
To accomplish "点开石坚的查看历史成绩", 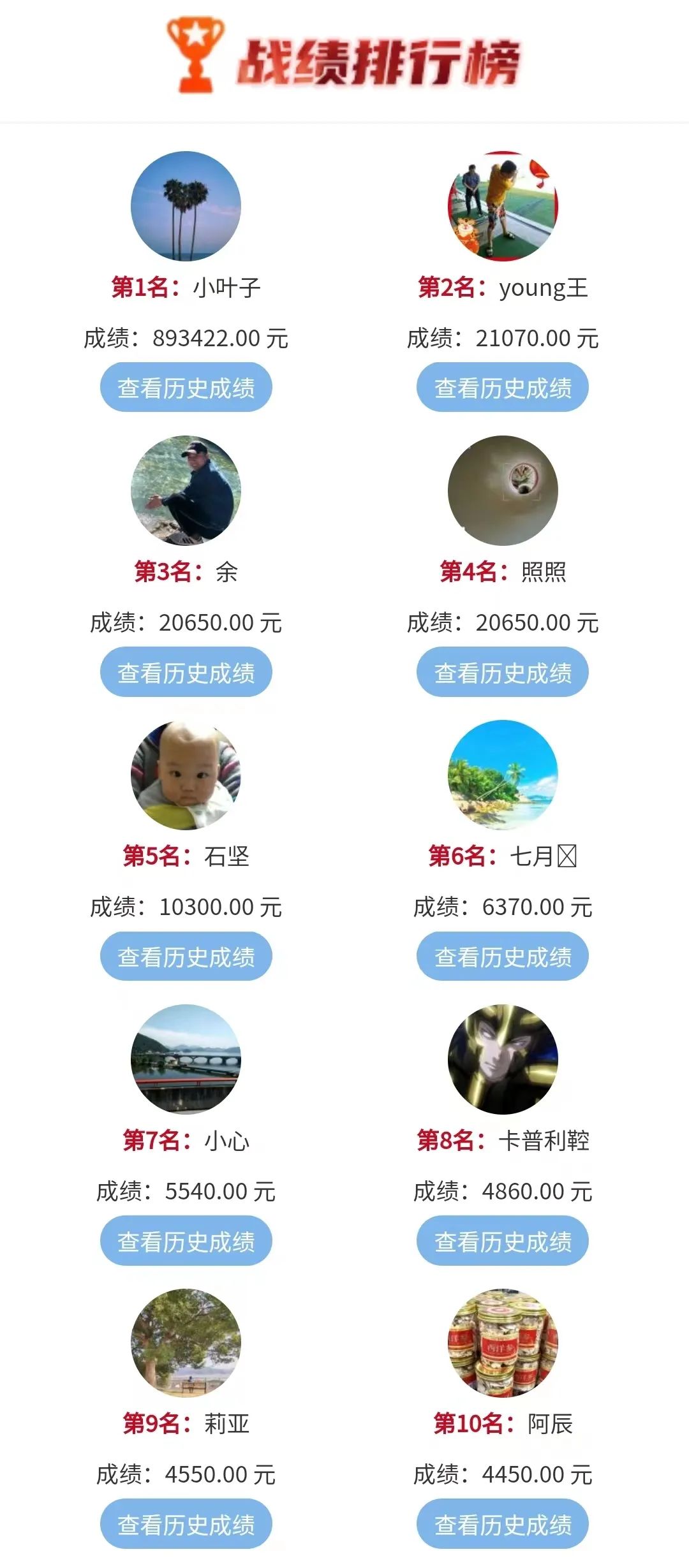I will tap(186, 956).
